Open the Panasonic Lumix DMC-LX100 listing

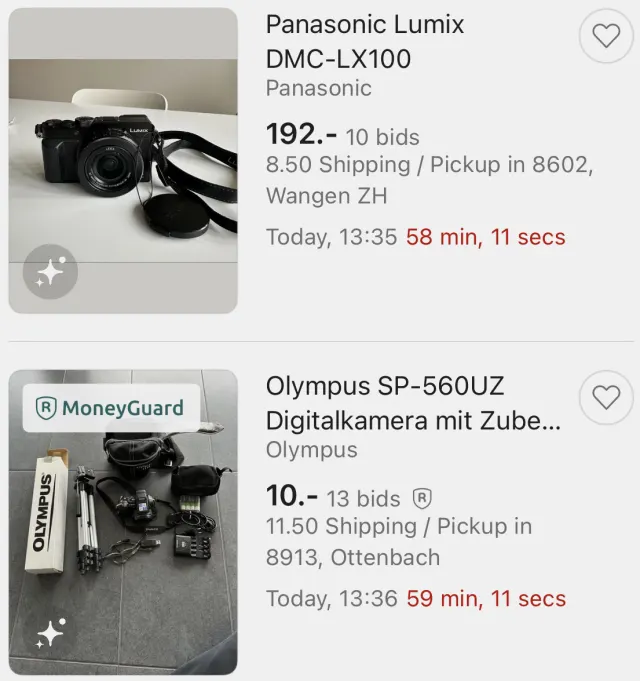365,41
